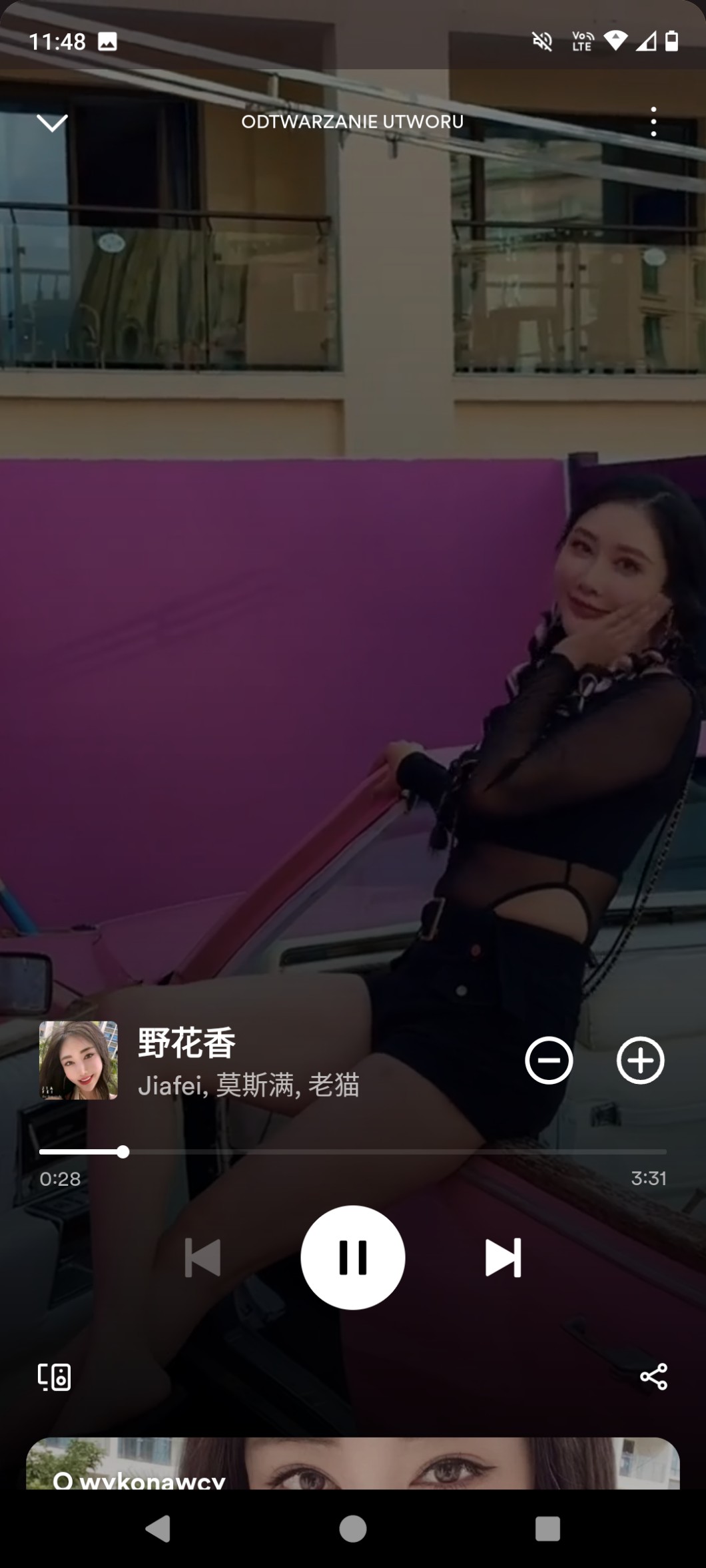The width and height of the screenshot is (706, 1568).
Task: Open the three-dot options menu
Action: coord(653,122)
